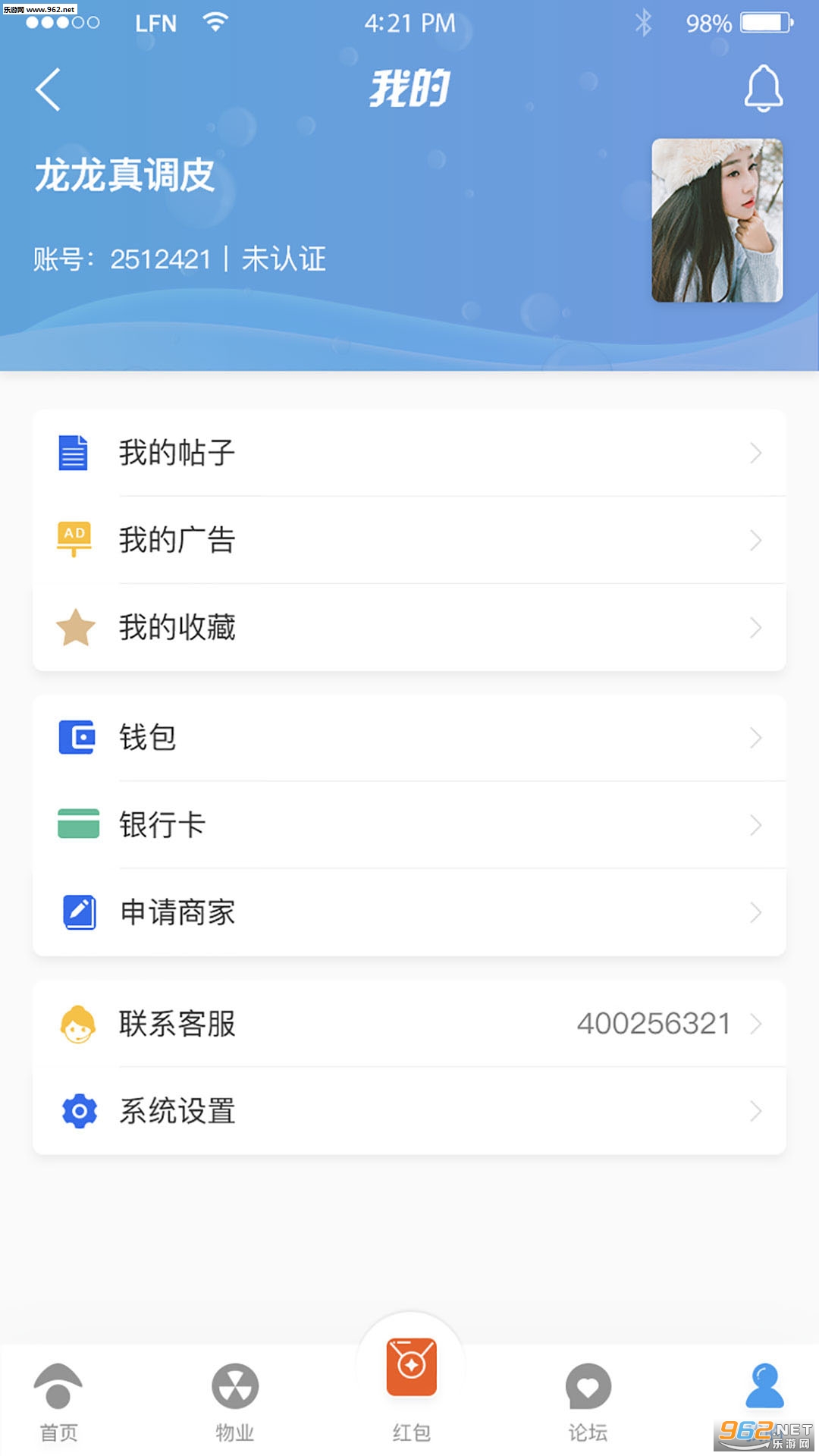The width and height of the screenshot is (819, 1456).
Task: Tap the profile avatar photo
Action: point(717,220)
